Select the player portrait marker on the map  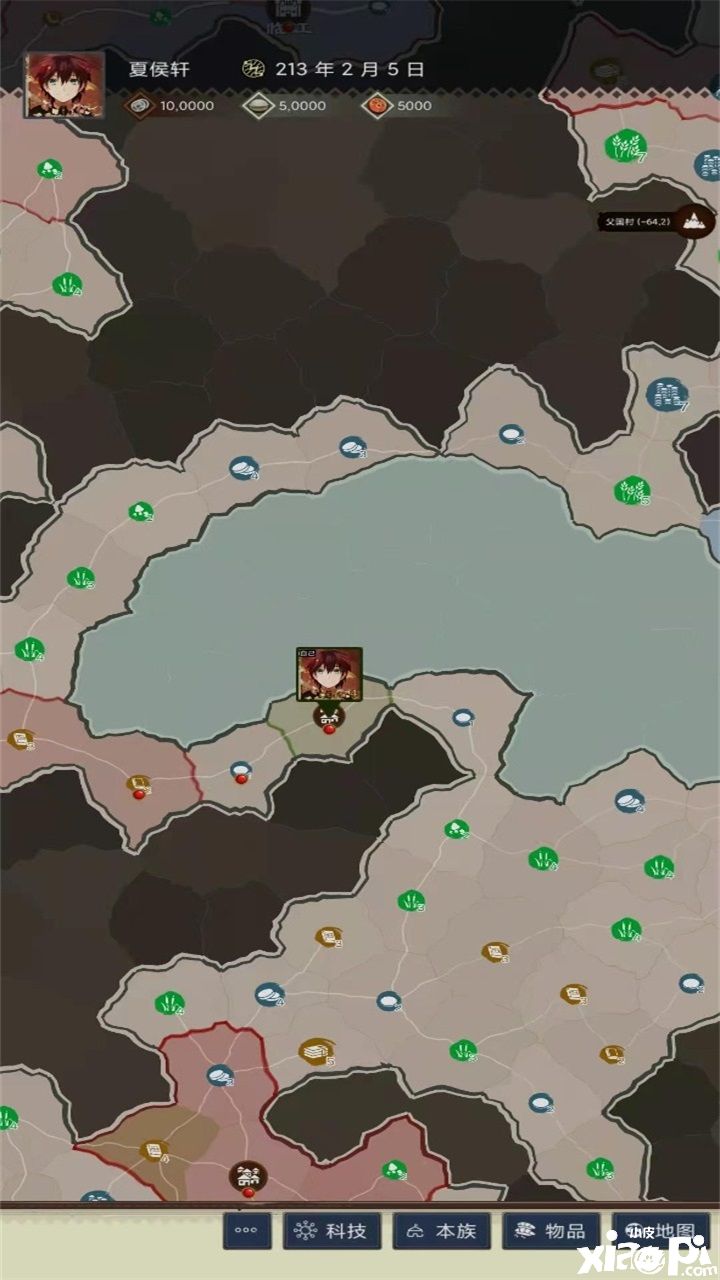(329, 674)
